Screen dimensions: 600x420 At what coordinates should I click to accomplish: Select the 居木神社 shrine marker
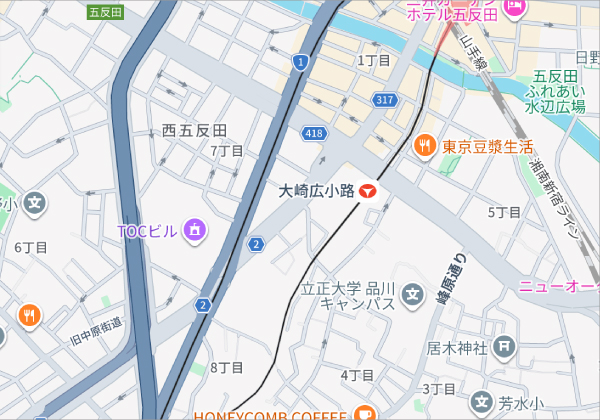coord(505,347)
